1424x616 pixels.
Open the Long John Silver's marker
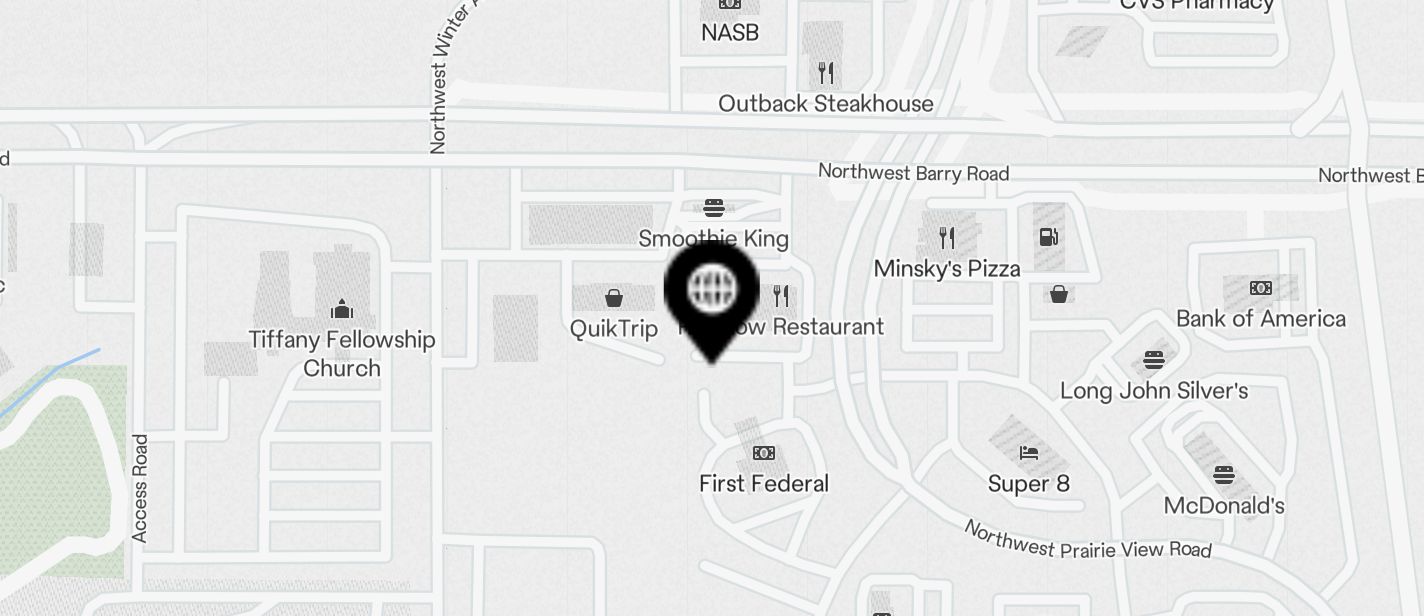tap(1154, 360)
